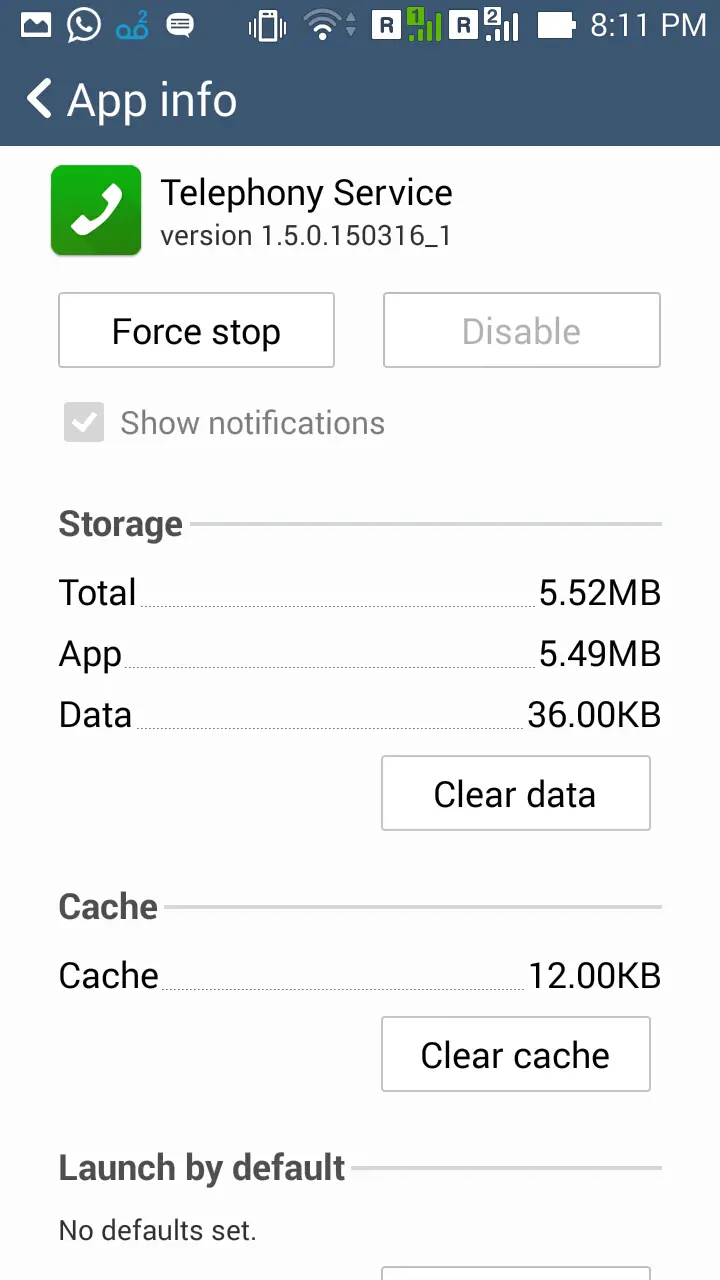Expand the Storage section header
The height and width of the screenshot is (1280, 720).
[120, 524]
